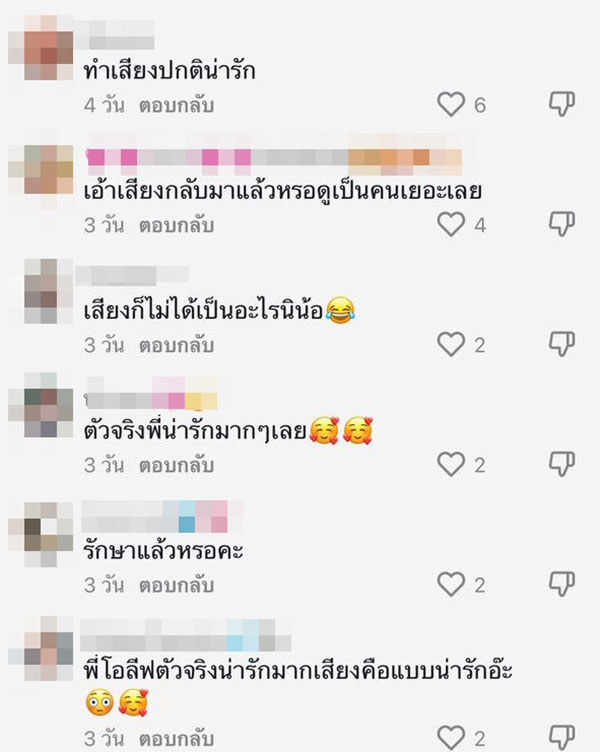600x752 pixels.
Task: Like the comment 'ทำเสียงปกติน่ารัก'
Action: [453, 104]
